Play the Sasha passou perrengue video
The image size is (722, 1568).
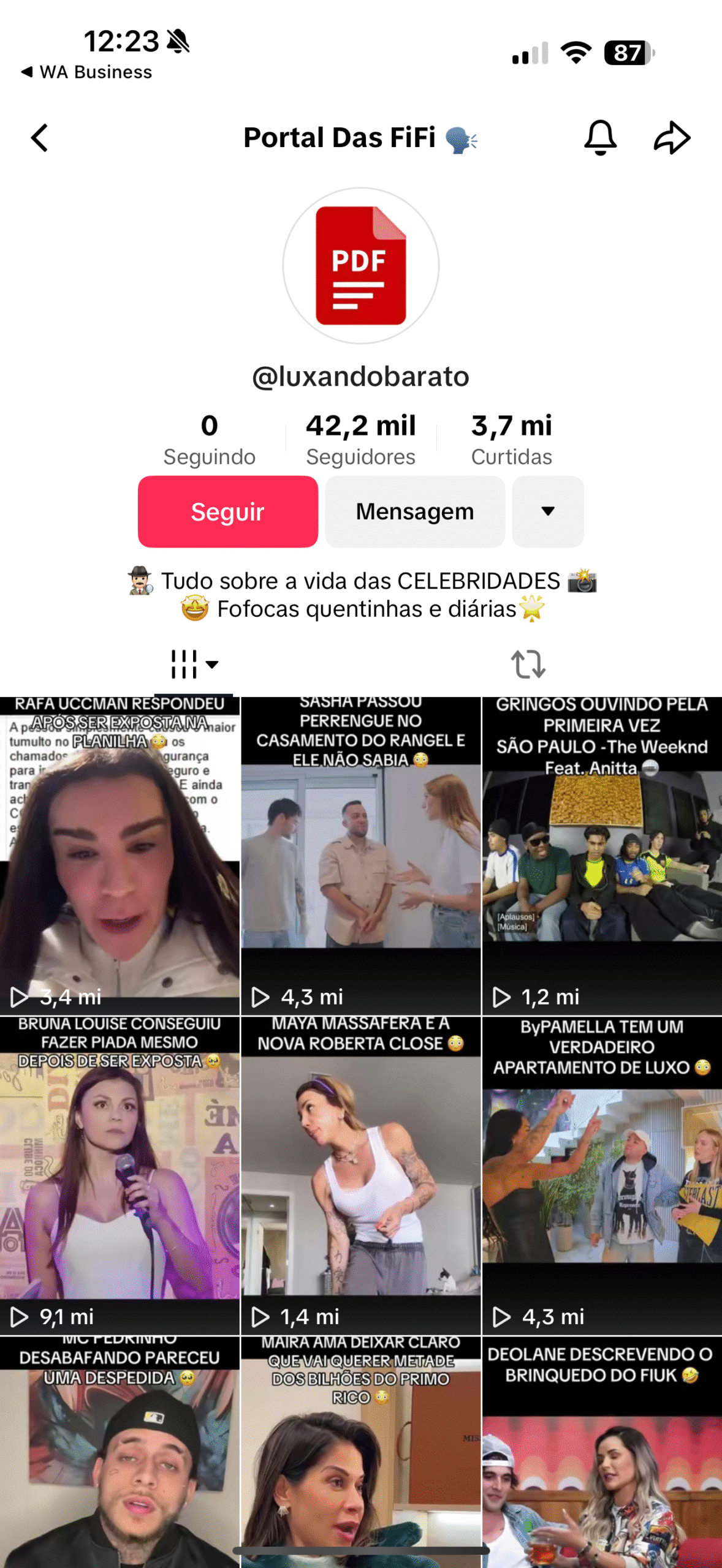(x=361, y=856)
